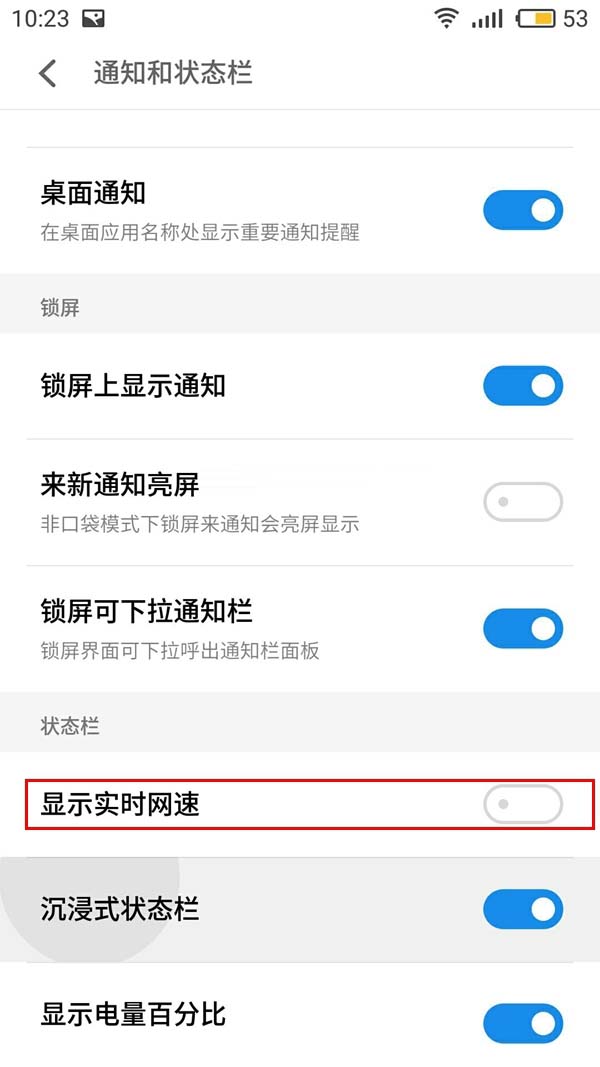Switch off 沉浸式状态栏
600x1067 pixels.
[523, 909]
